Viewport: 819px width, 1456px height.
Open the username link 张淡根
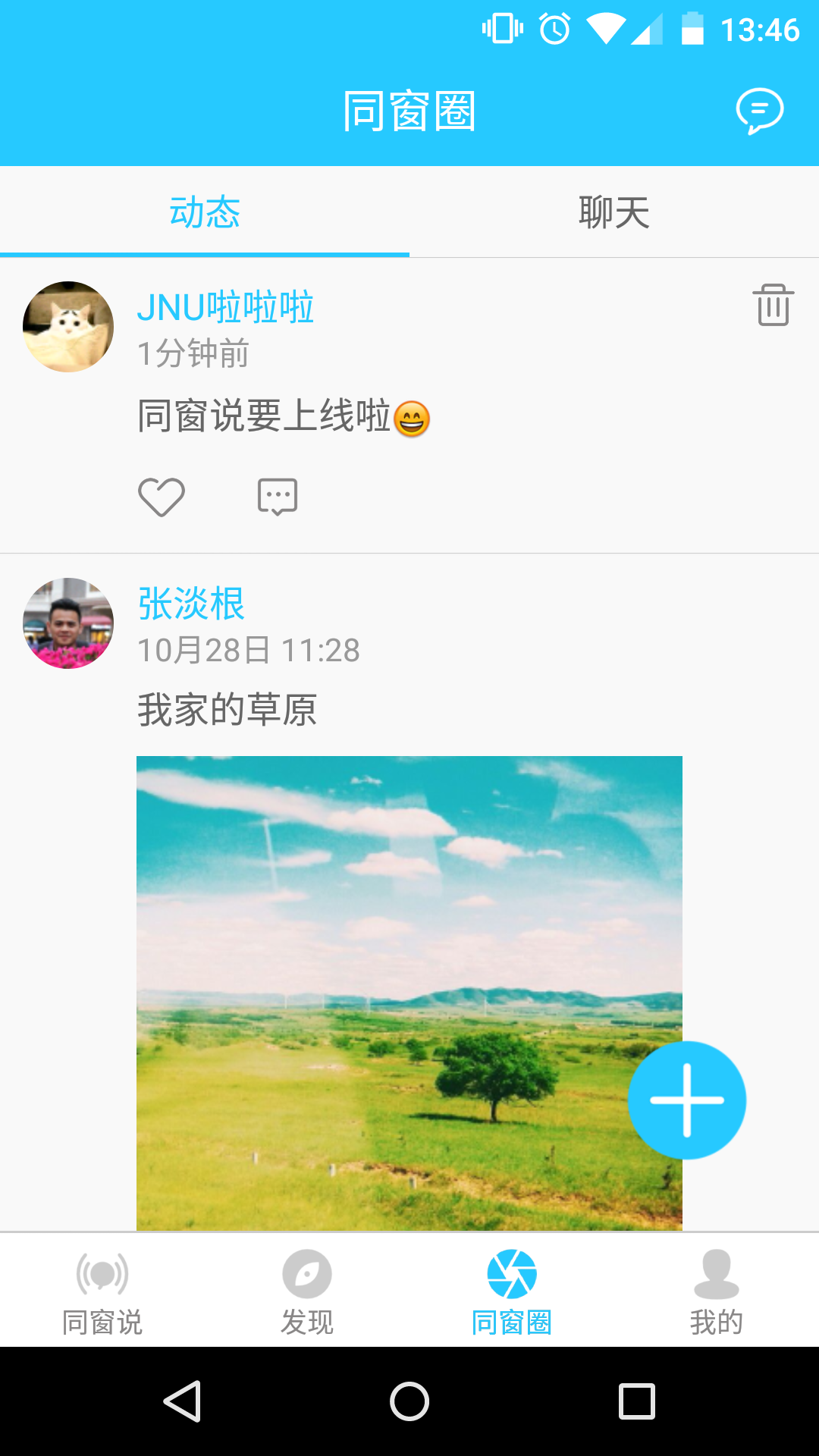191,604
